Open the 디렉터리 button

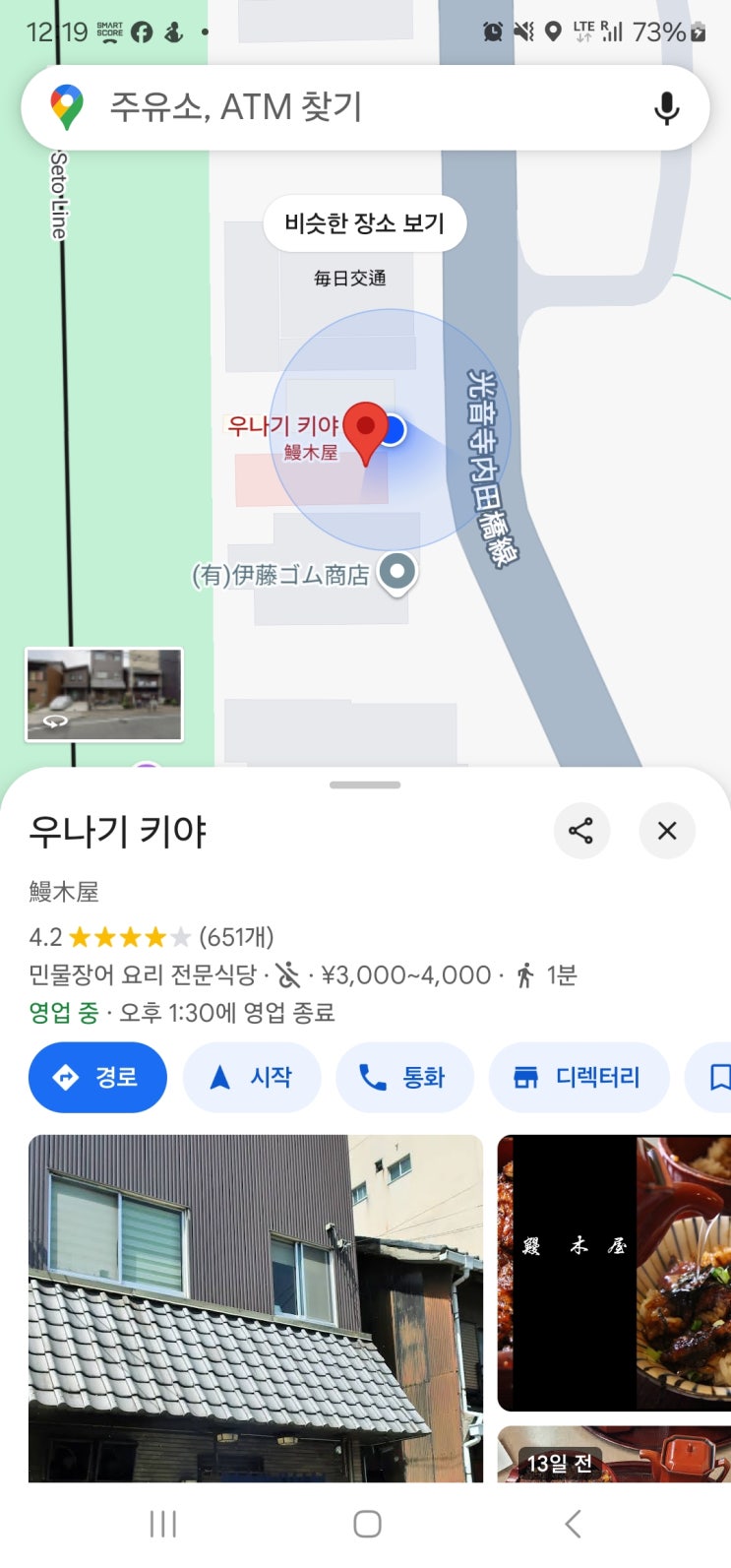tap(579, 1077)
